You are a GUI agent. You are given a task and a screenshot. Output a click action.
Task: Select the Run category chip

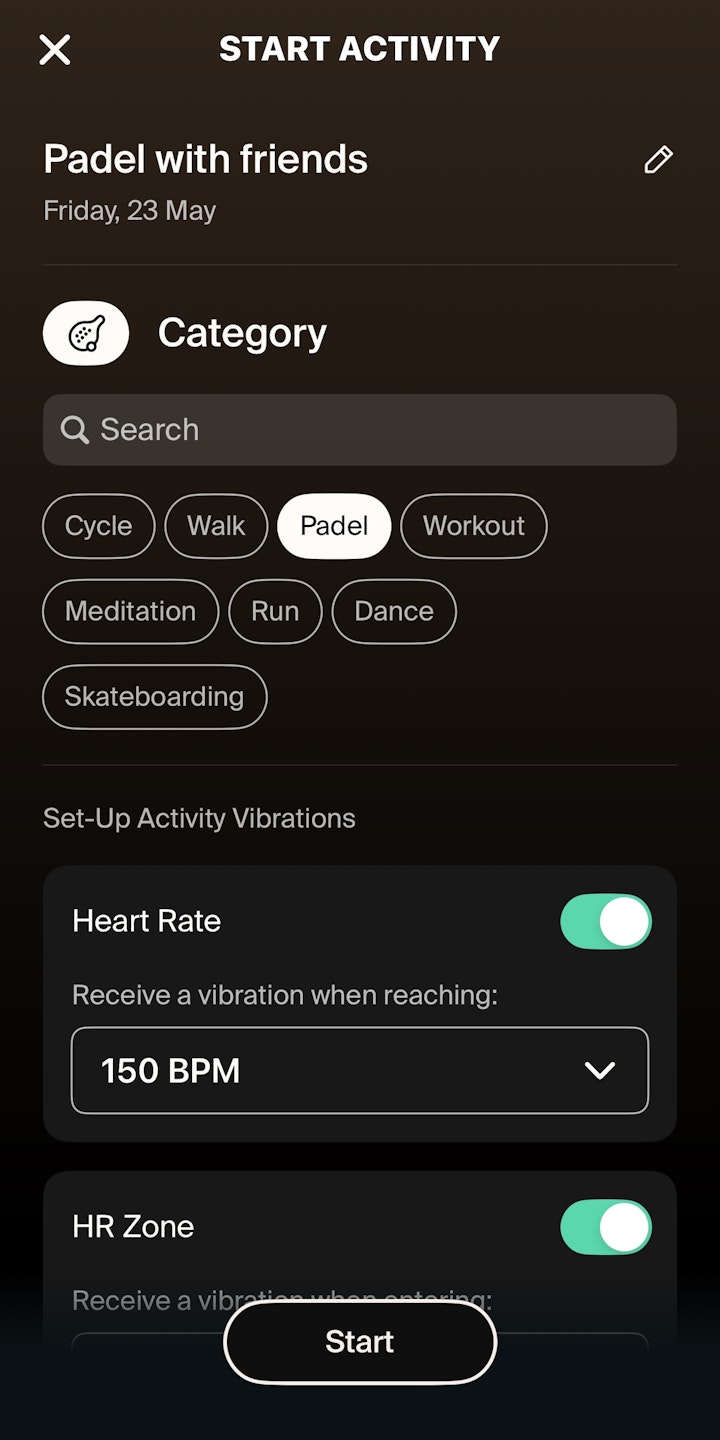pyautogui.click(x=275, y=611)
